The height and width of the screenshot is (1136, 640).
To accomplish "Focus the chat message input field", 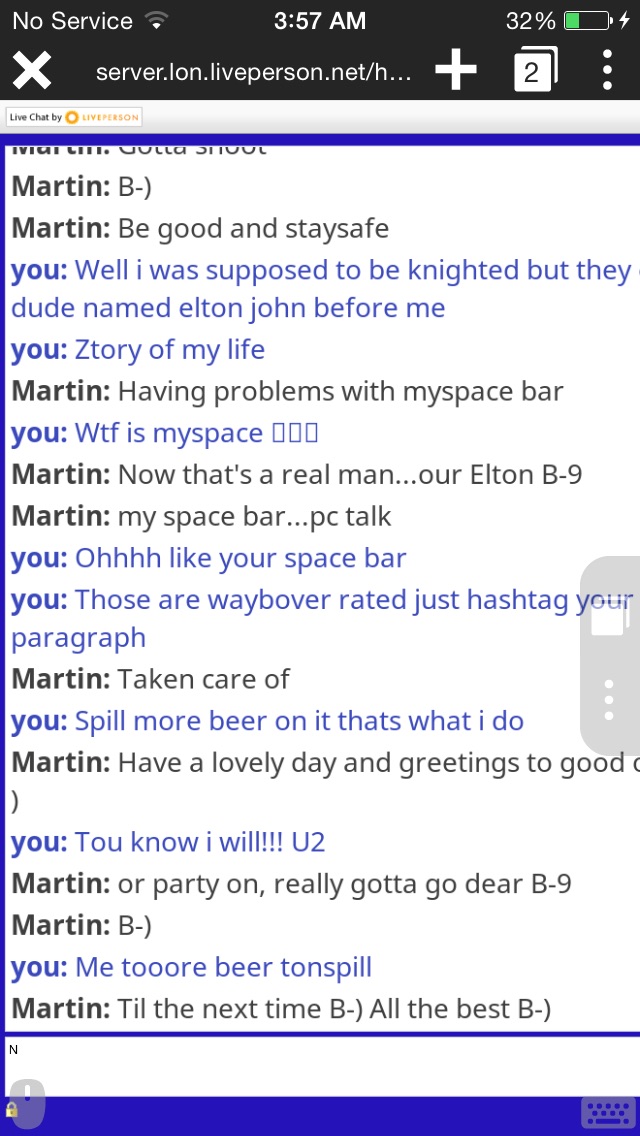I will pos(300,1066).
